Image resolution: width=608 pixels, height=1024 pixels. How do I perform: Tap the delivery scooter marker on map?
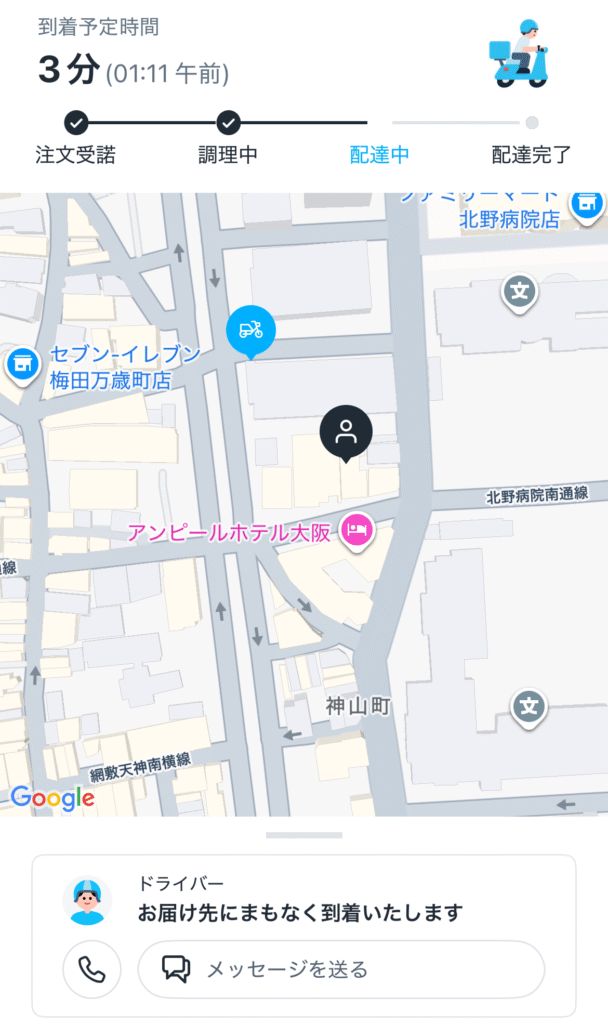(251, 329)
